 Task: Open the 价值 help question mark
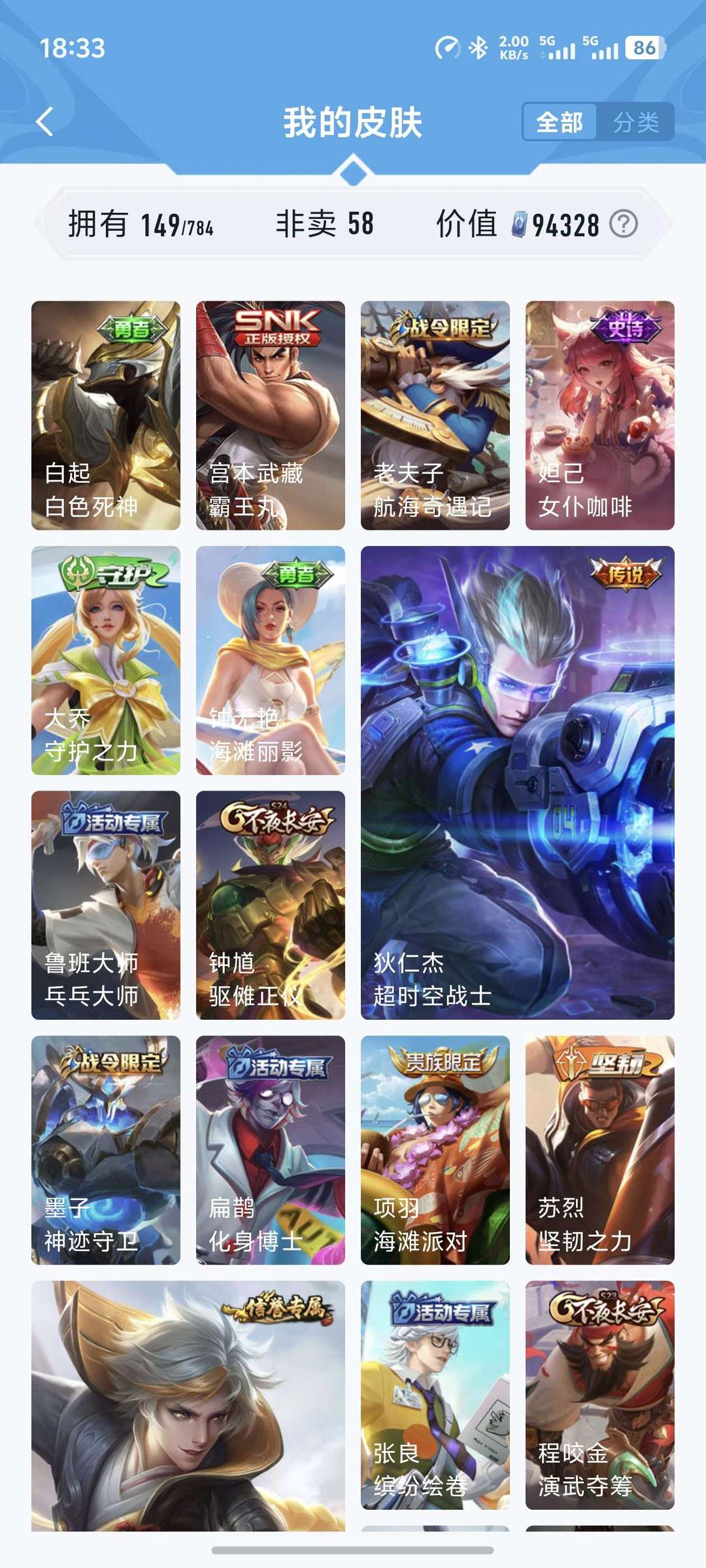click(x=624, y=224)
